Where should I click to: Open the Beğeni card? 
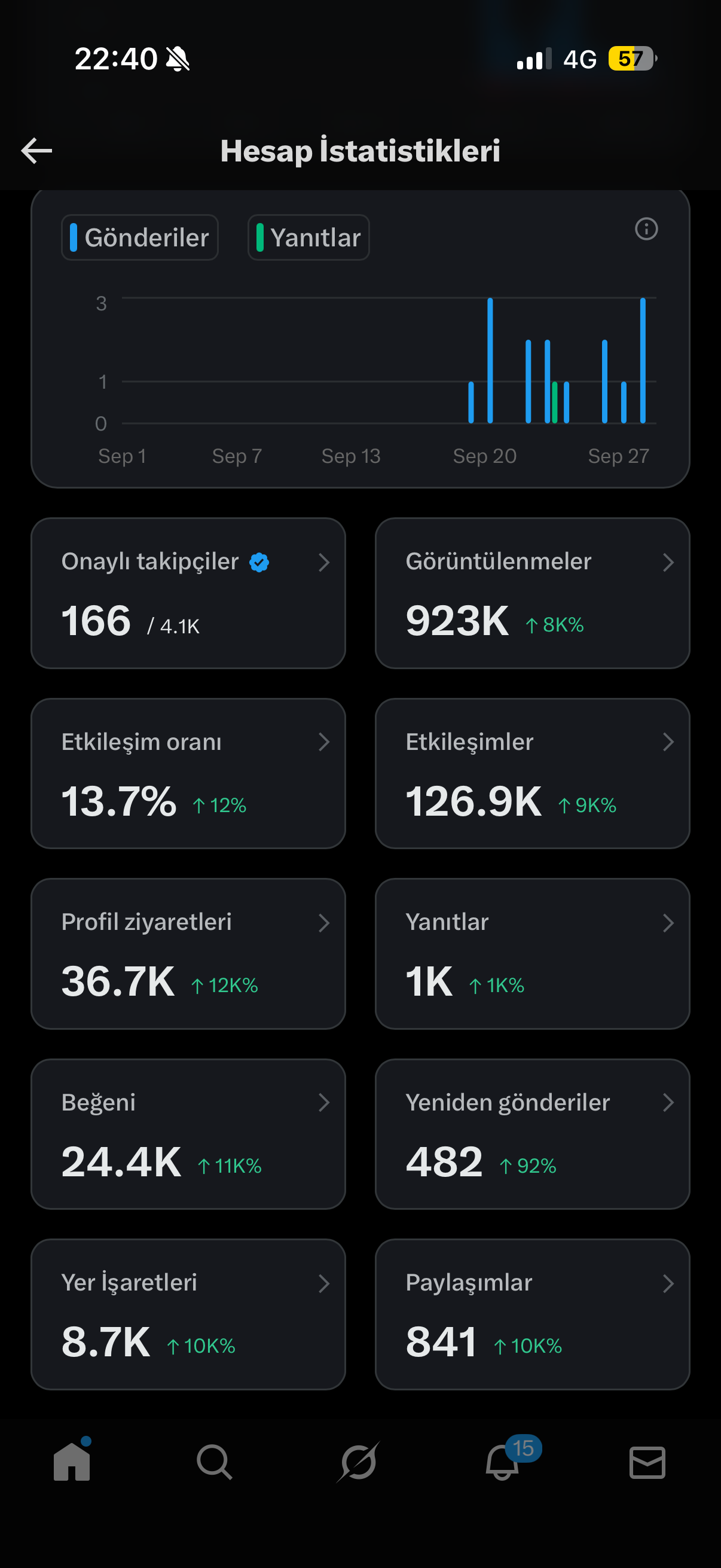point(188,1134)
